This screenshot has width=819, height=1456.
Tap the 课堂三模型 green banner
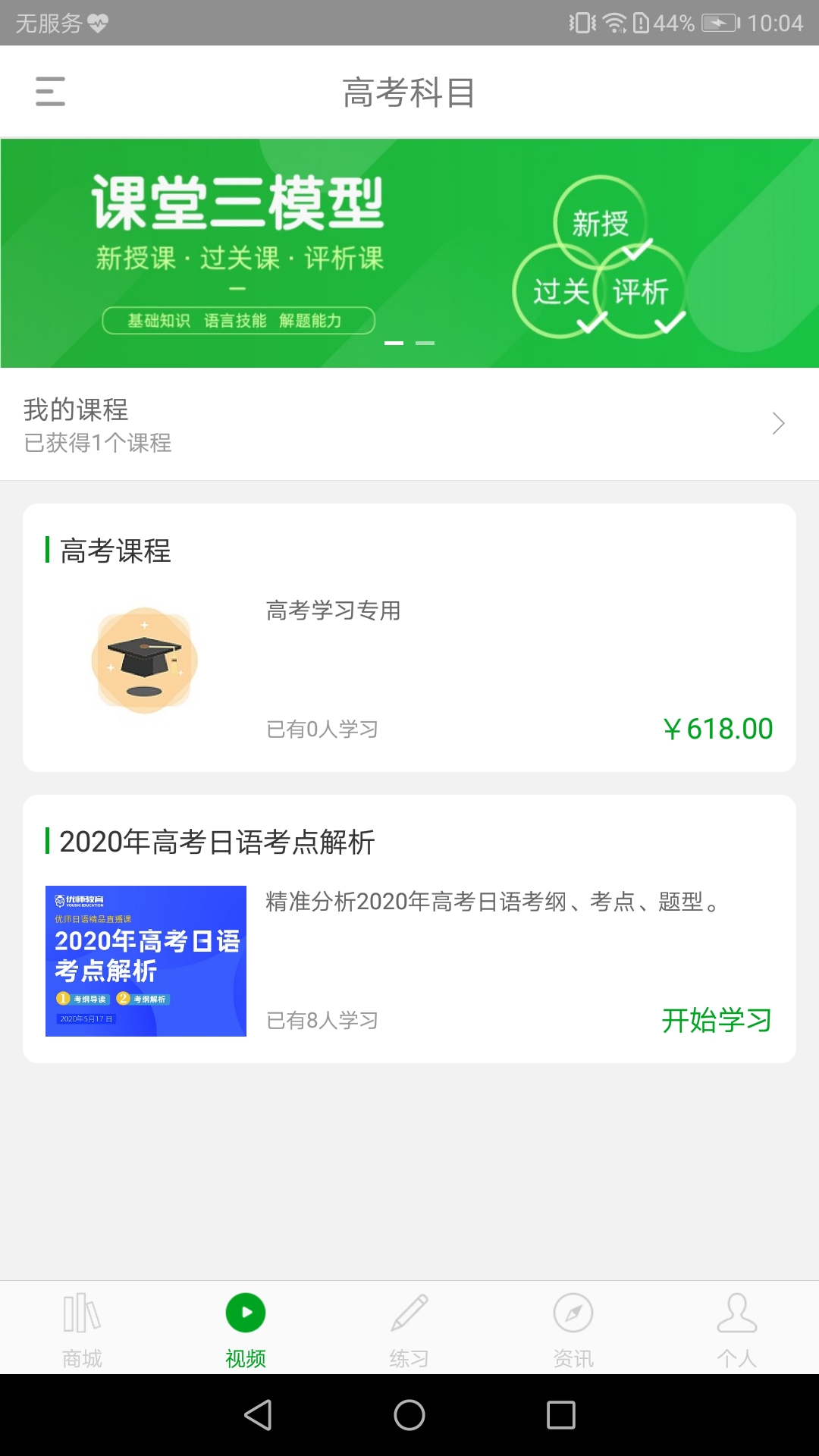[x=409, y=250]
